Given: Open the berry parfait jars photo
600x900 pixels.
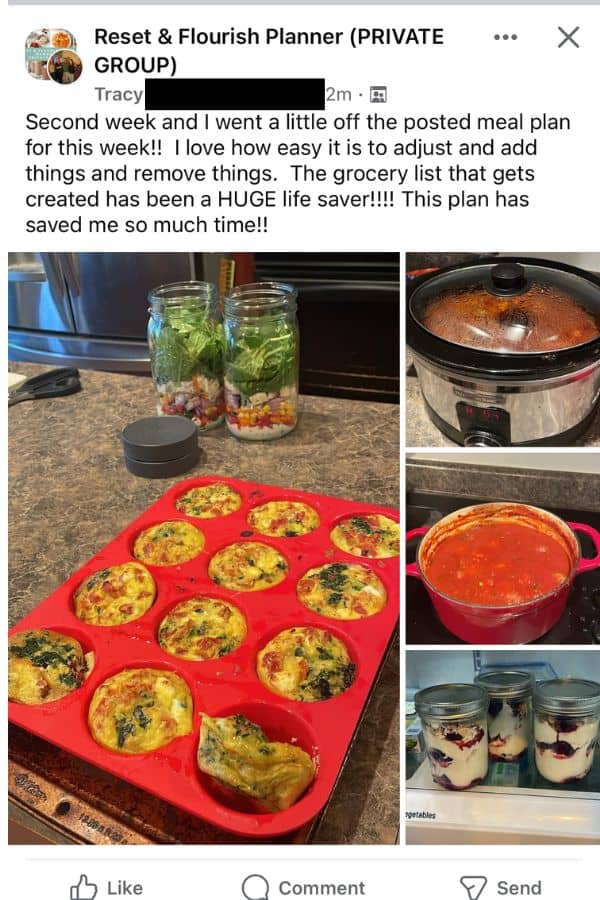Looking at the screenshot, I should click(x=503, y=747).
